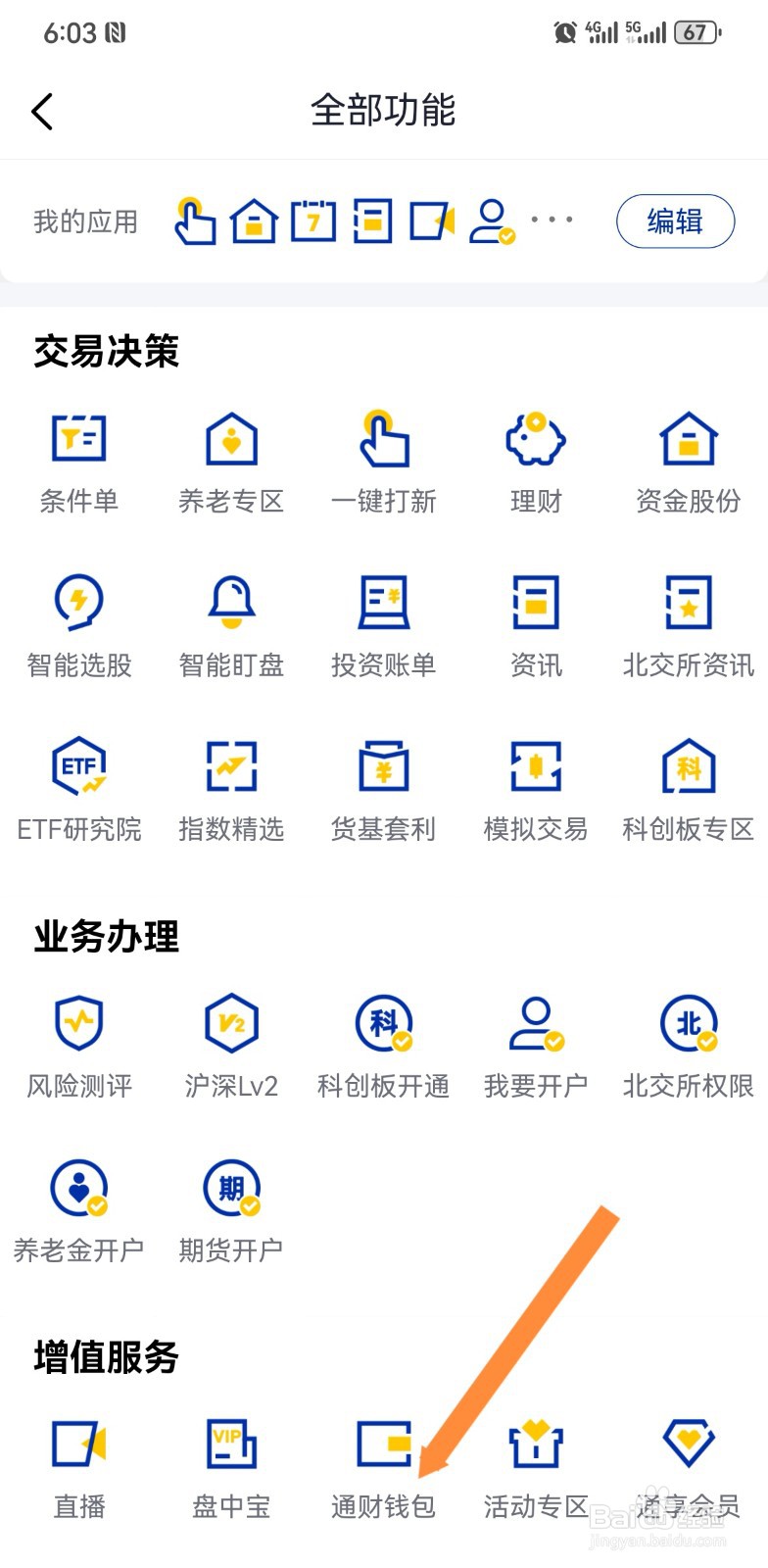Open 沪深Lv2

[231, 1048]
